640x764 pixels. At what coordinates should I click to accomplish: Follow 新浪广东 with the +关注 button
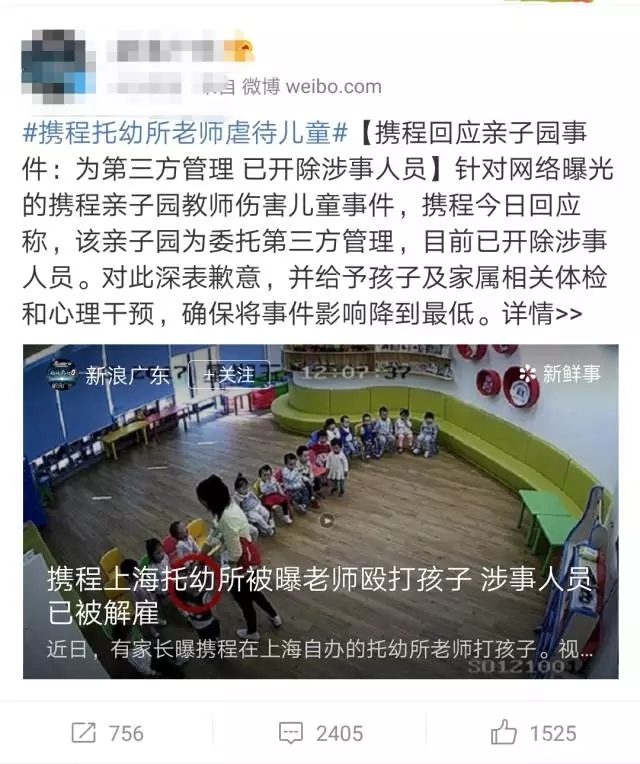coord(229,375)
